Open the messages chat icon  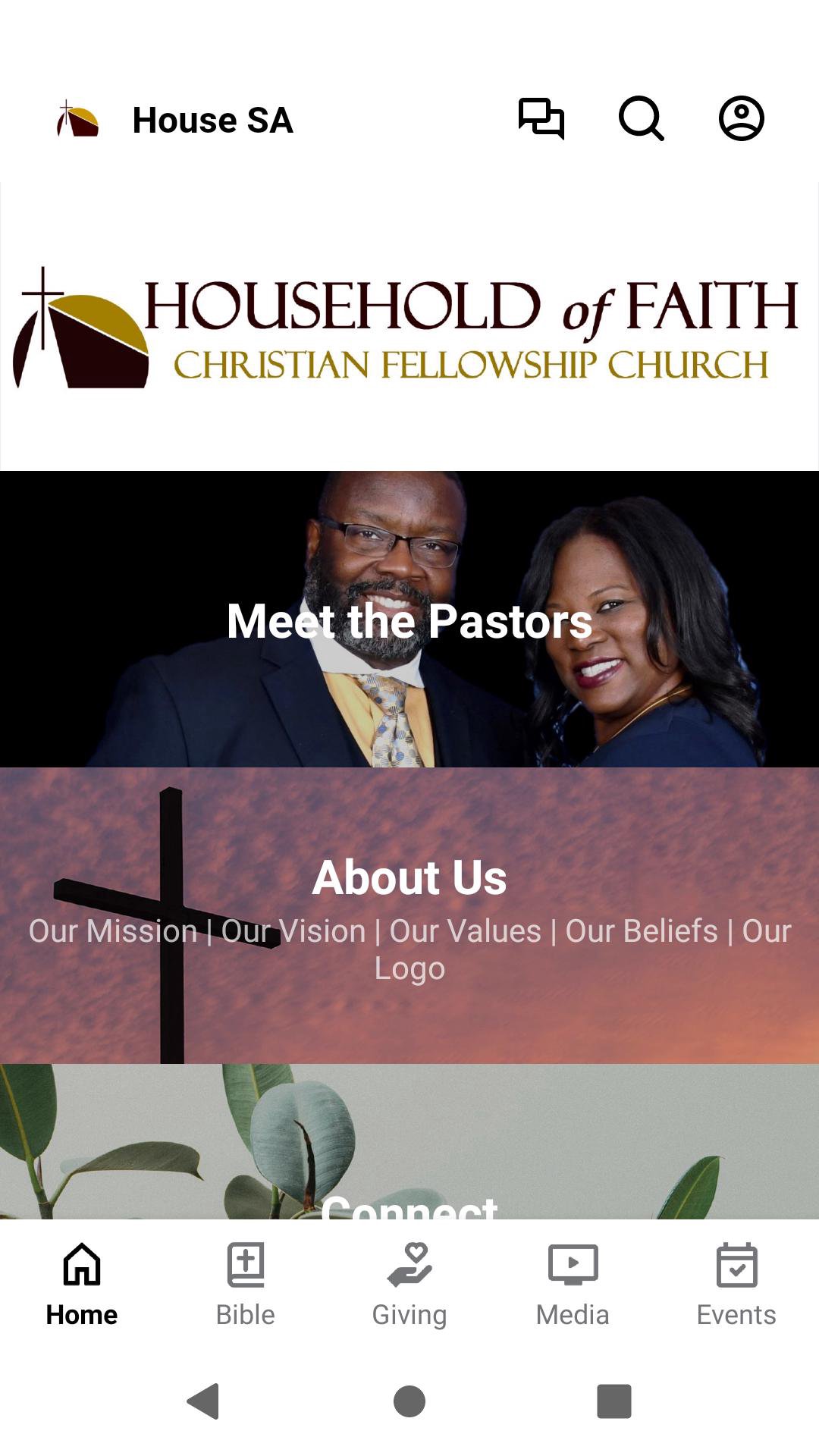[x=541, y=119]
